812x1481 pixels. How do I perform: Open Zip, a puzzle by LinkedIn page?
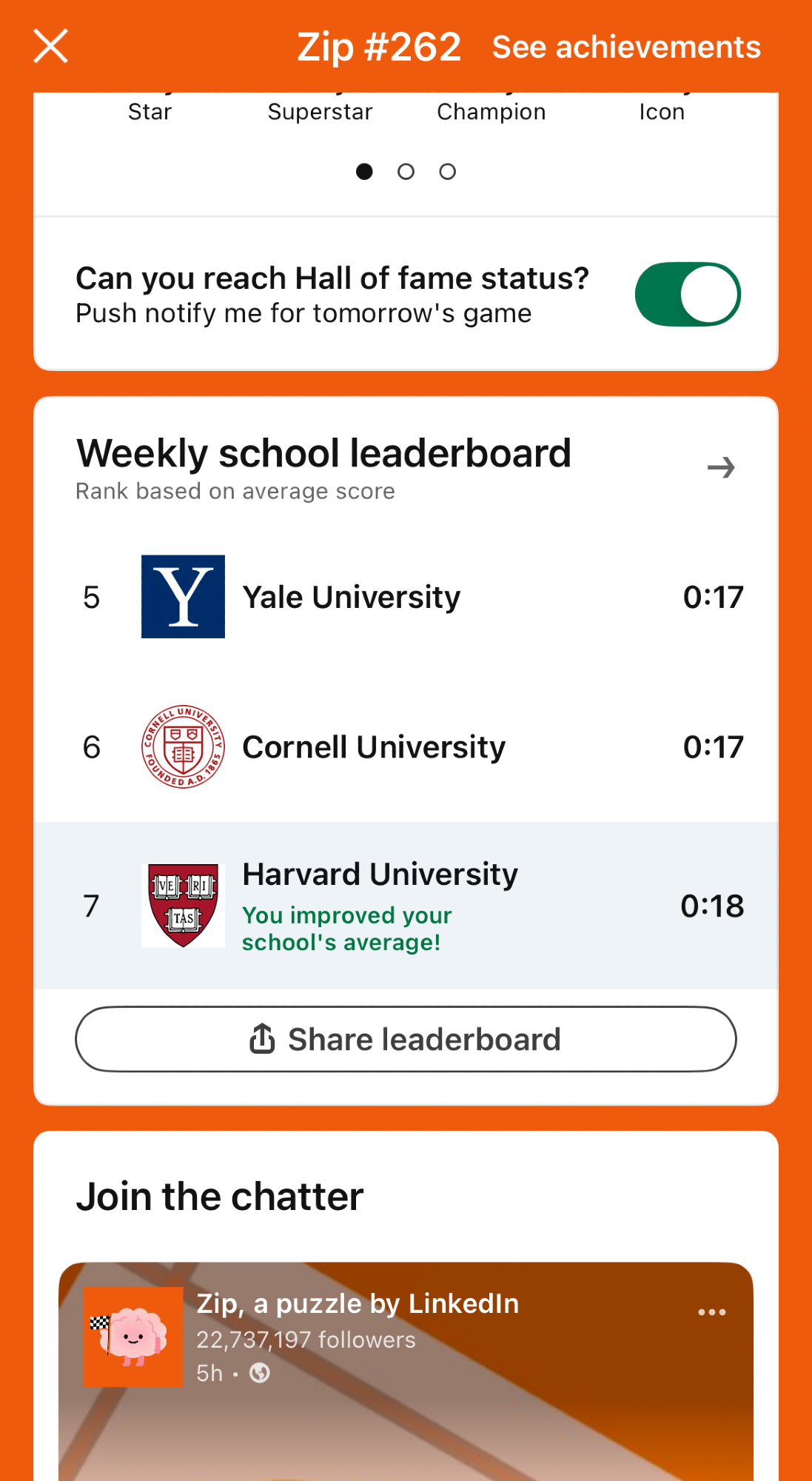click(x=358, y=1304)
